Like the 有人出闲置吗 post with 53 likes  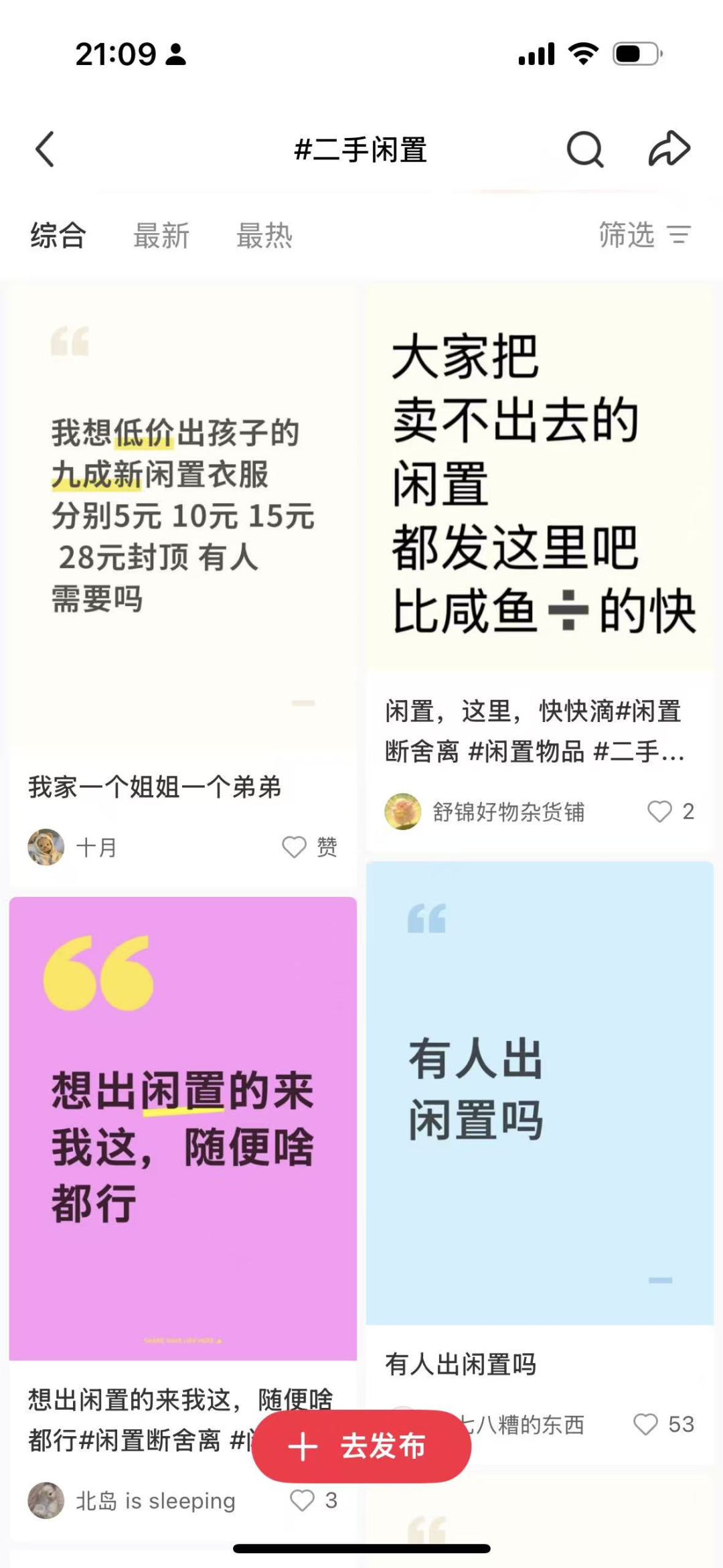(646, 1424)
